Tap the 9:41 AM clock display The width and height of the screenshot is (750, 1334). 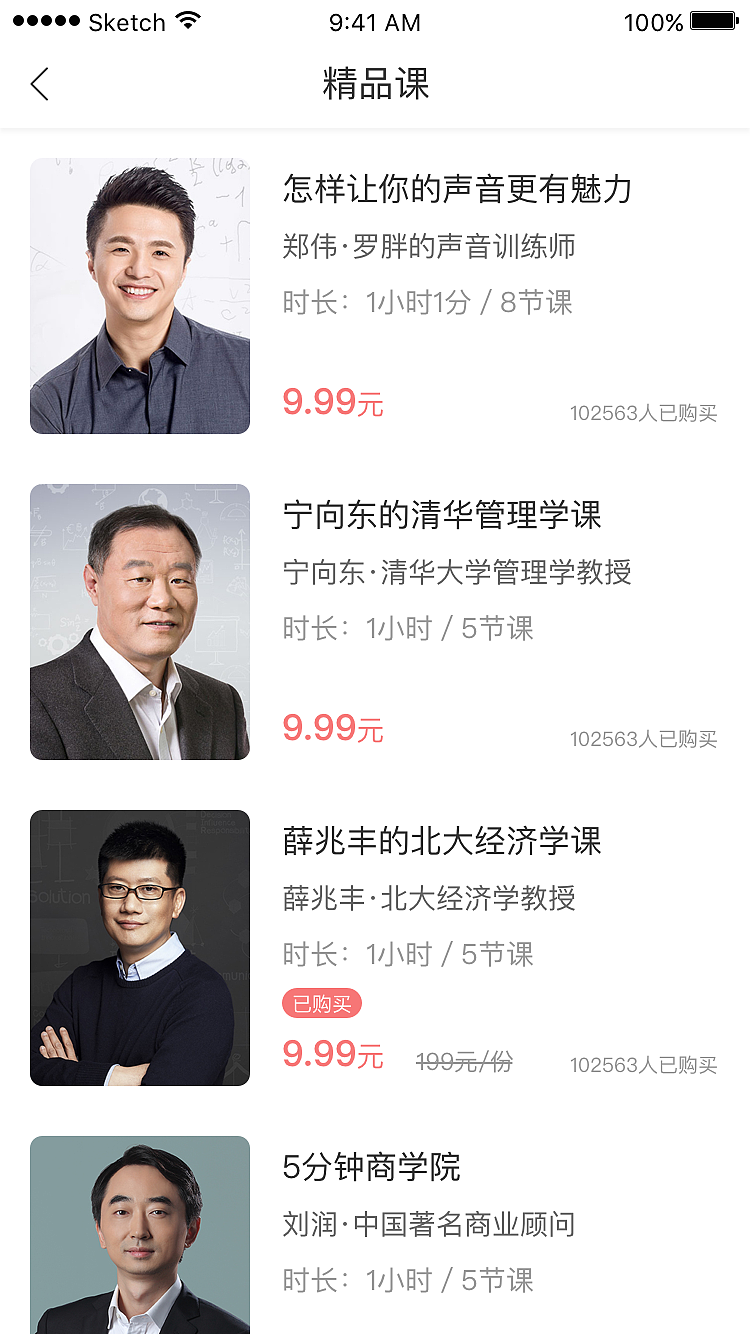pyautogui.click(x=375, y=22)
